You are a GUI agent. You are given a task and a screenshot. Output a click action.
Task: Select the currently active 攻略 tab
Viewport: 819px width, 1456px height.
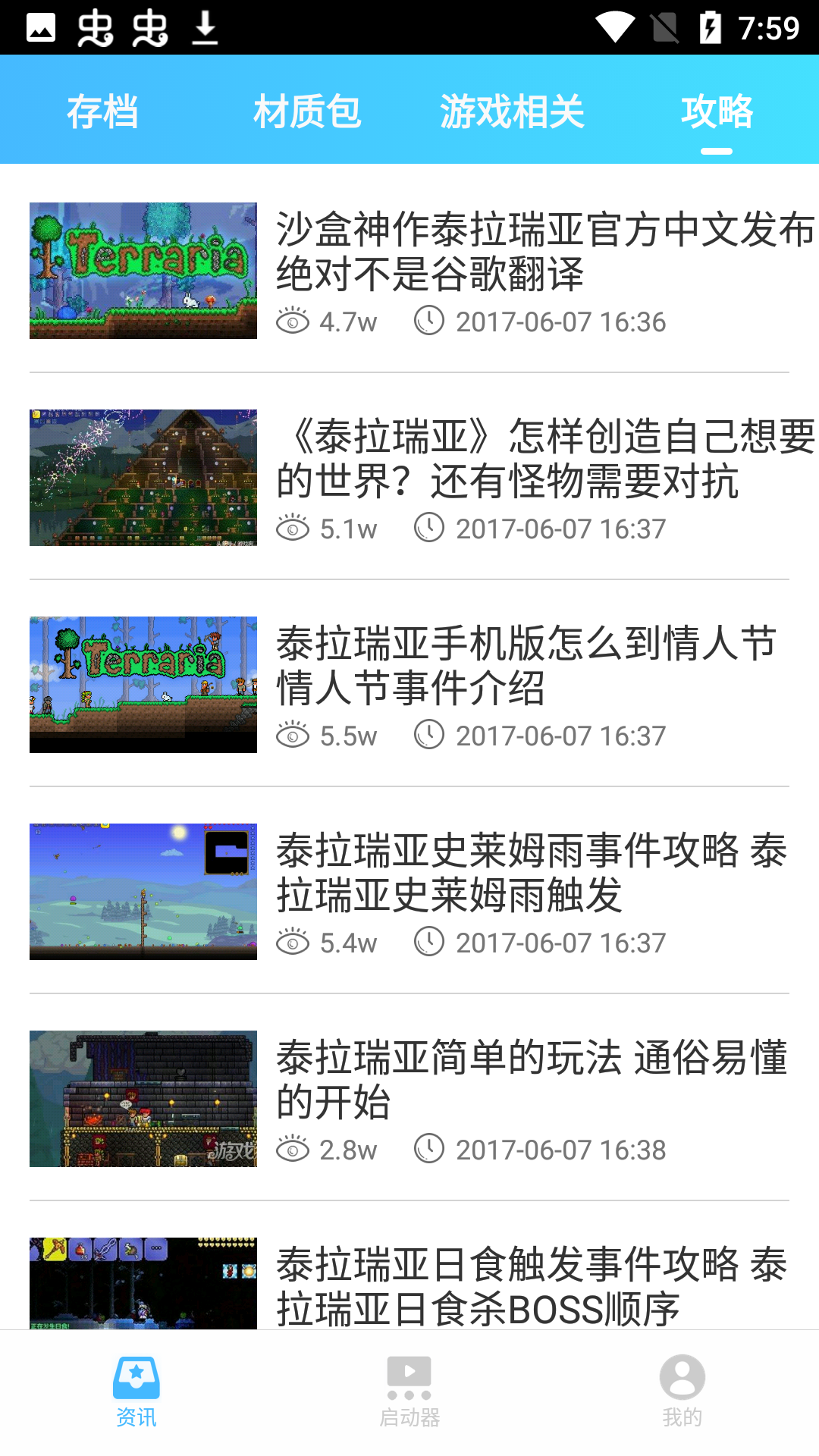[717, 112]
